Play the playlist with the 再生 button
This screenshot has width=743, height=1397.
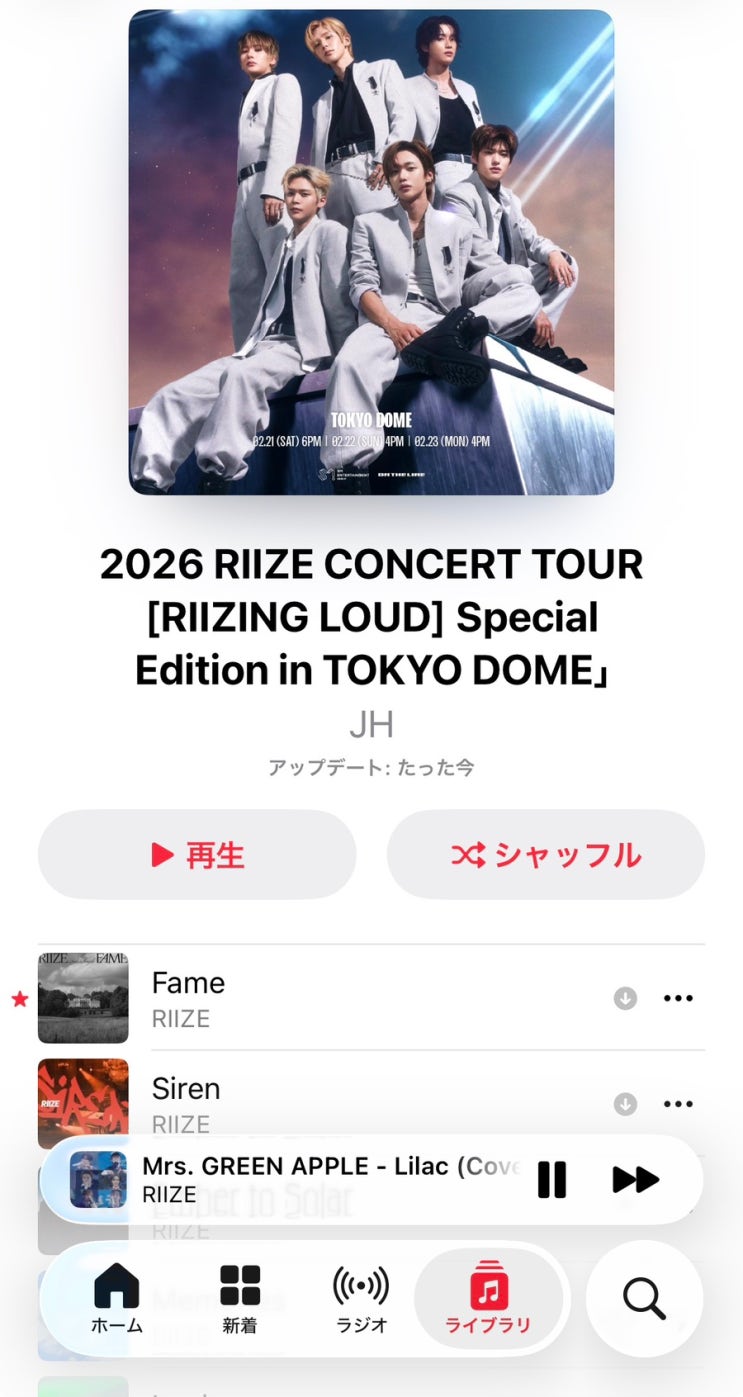click(x=197, y=854)
